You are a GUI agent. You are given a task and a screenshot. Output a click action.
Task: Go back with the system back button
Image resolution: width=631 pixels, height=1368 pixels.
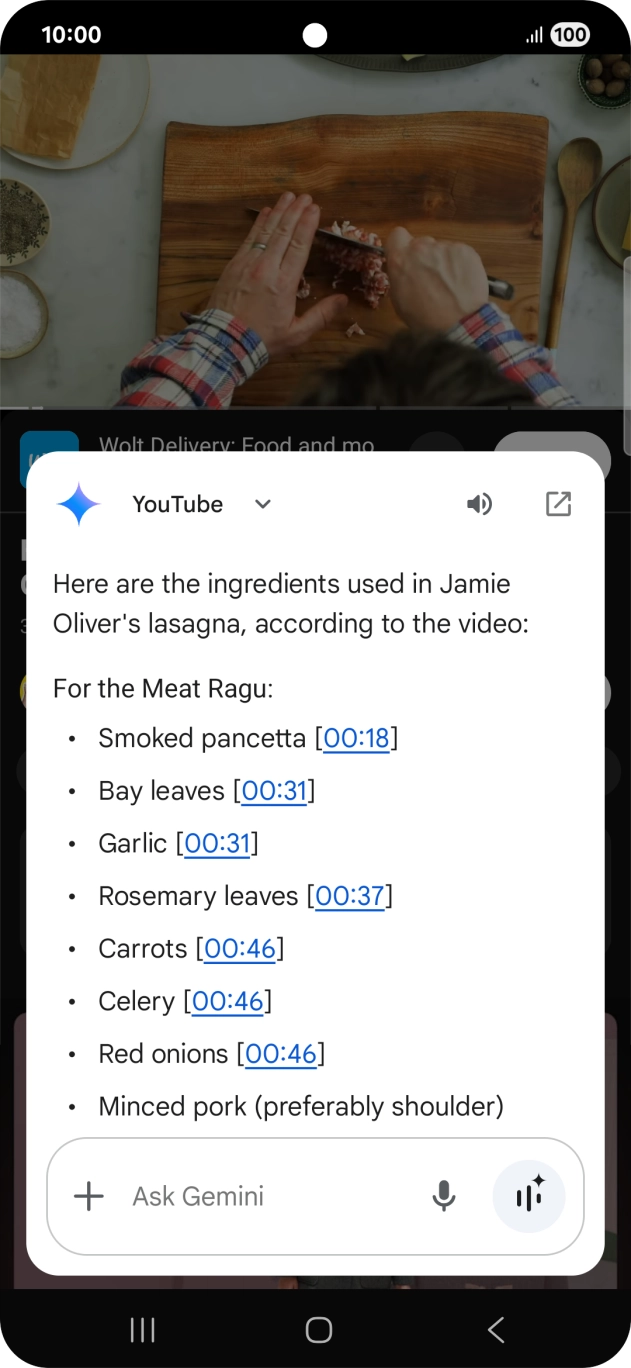tap(495, 1329)
